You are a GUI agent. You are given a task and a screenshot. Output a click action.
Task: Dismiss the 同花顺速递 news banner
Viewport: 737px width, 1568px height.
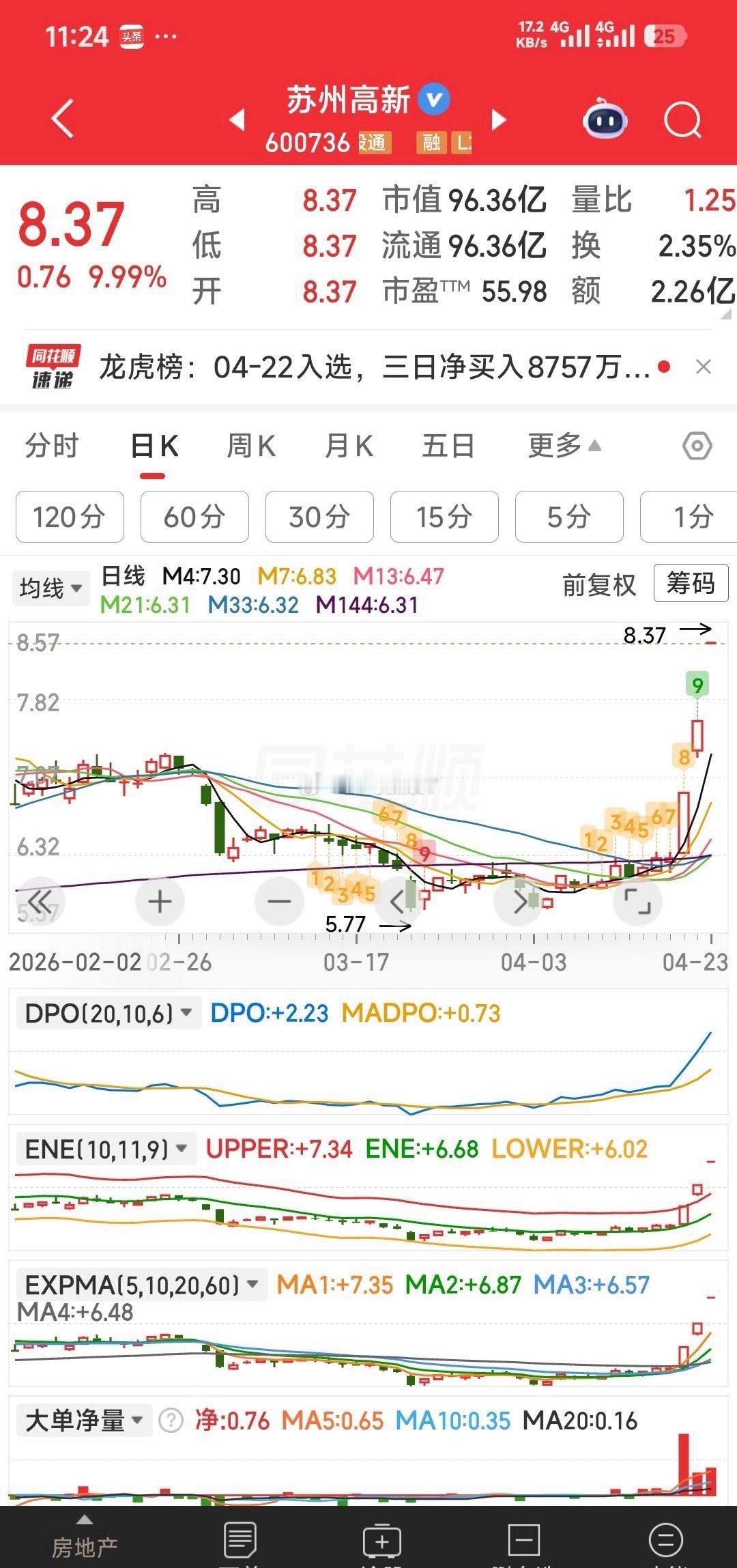click(704, 367)
